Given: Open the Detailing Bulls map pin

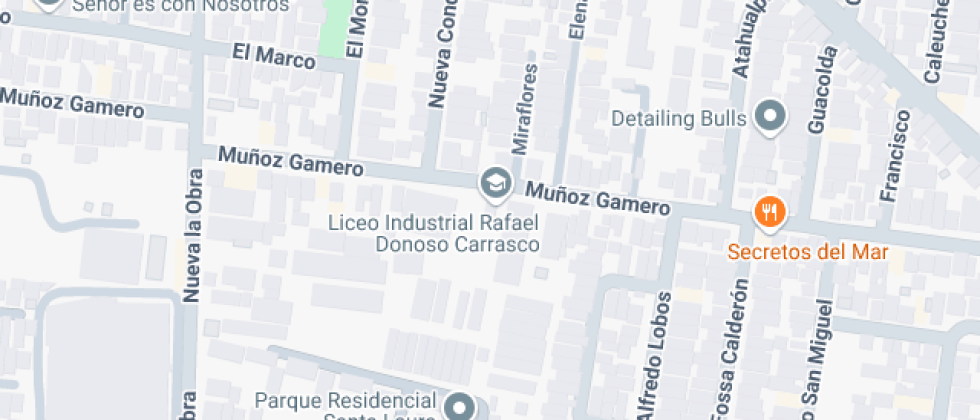Looking at the screenshot, I should click(x=770, y=117).
